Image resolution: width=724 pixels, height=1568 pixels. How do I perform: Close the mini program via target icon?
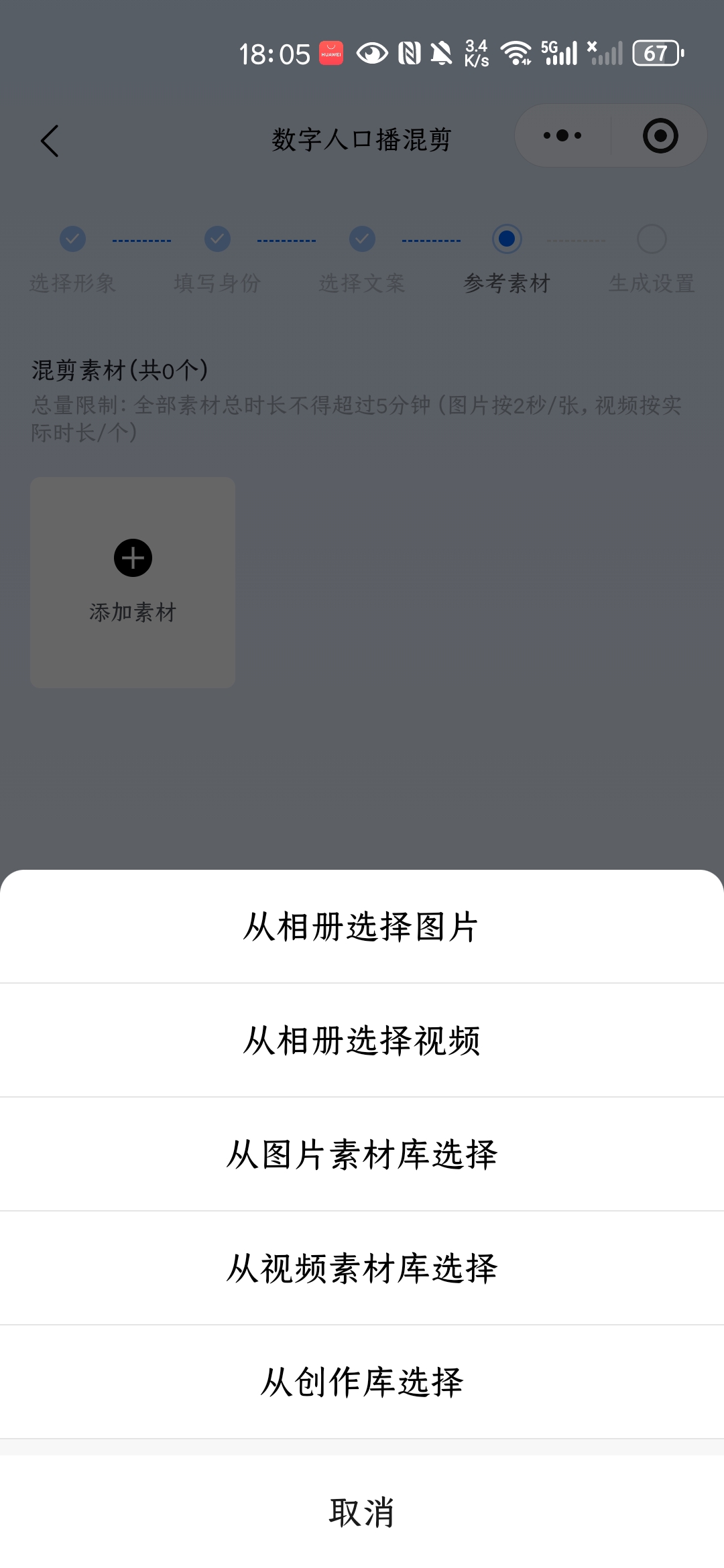(660, 136)
